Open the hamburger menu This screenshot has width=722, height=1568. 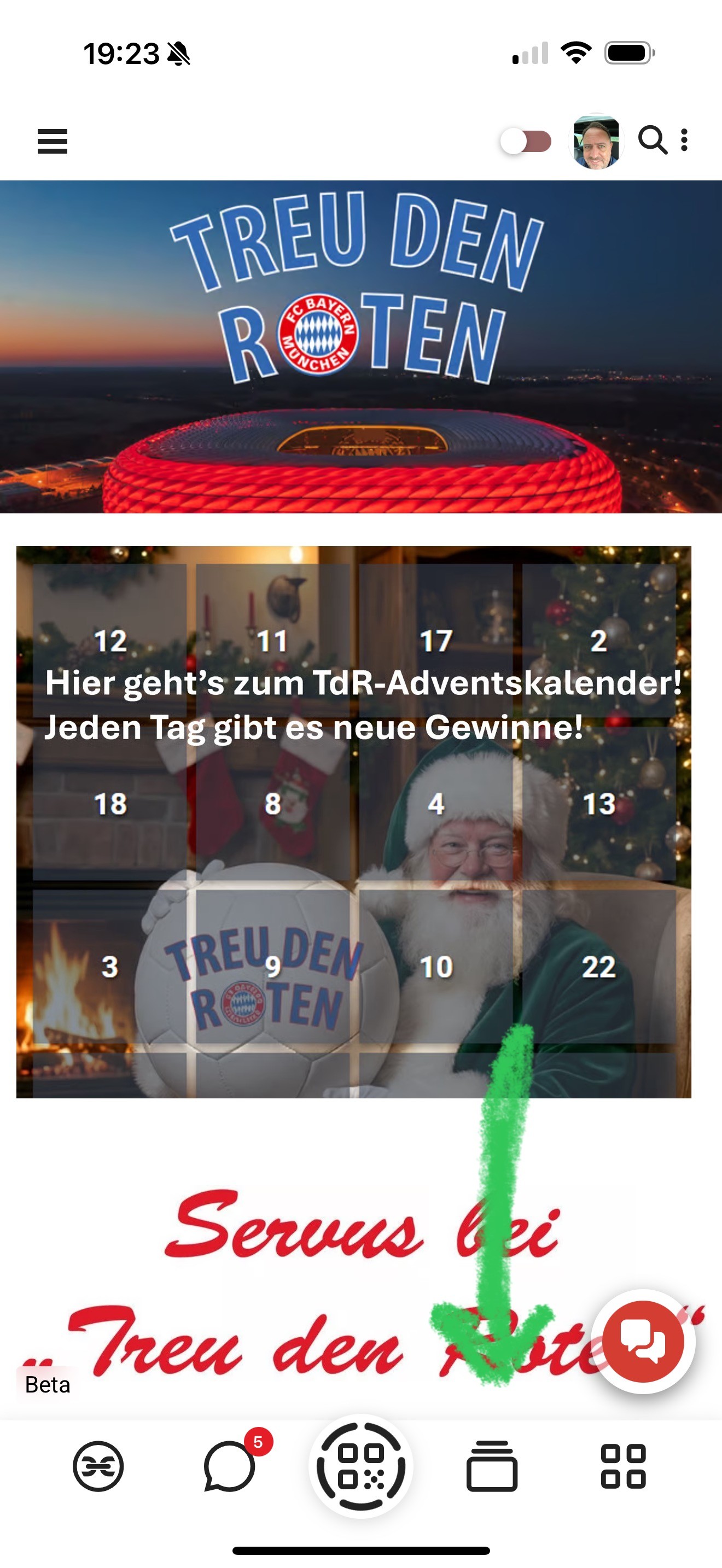coord(53,141)
